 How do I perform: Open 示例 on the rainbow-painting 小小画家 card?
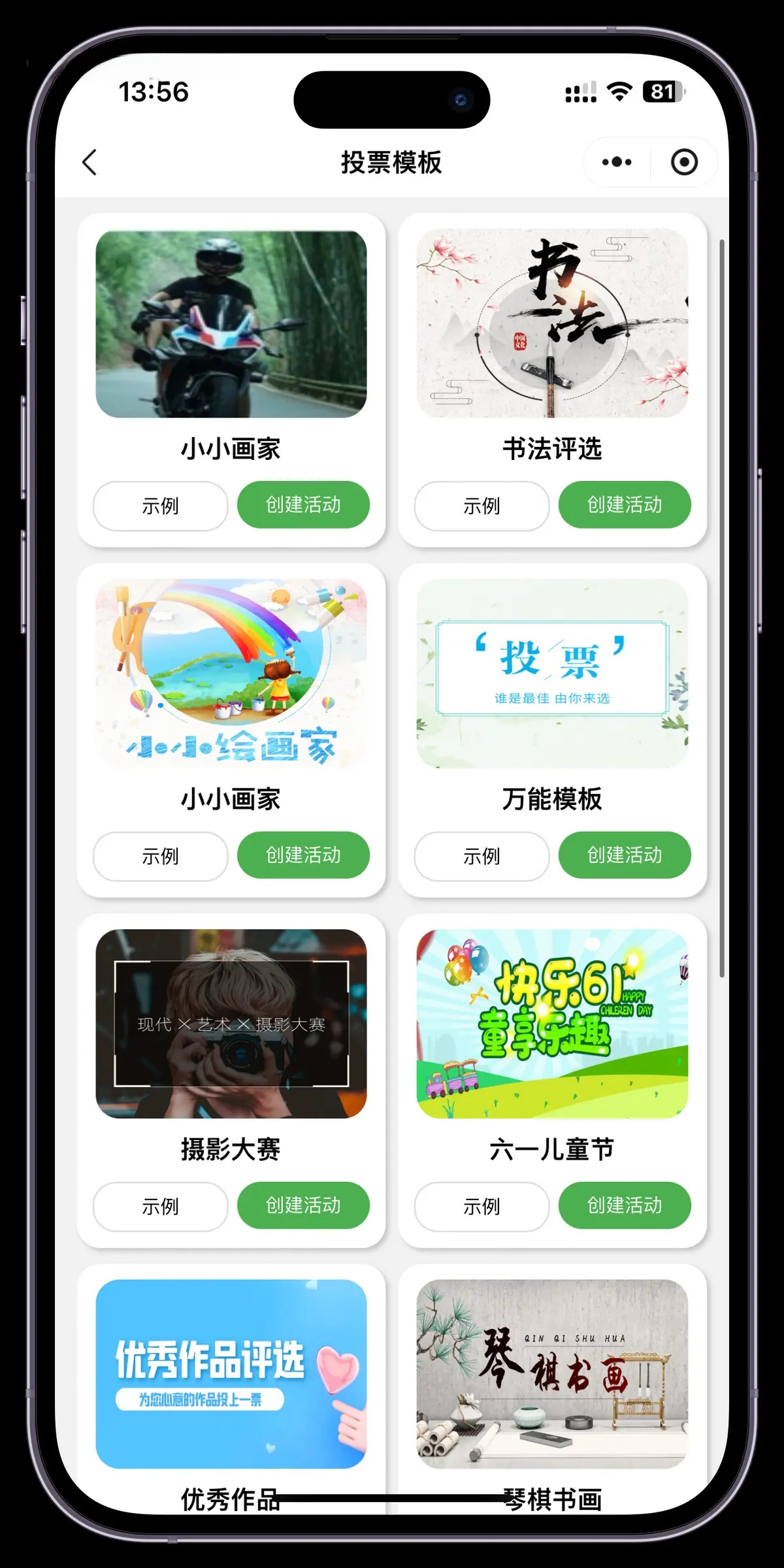160,856
